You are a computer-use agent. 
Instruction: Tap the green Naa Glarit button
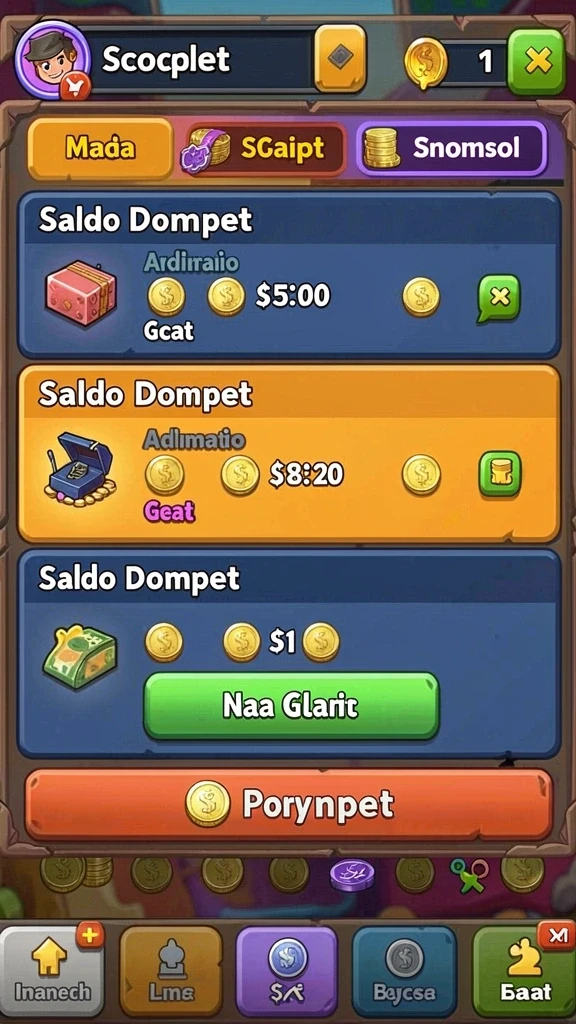[x=291, y=706]
